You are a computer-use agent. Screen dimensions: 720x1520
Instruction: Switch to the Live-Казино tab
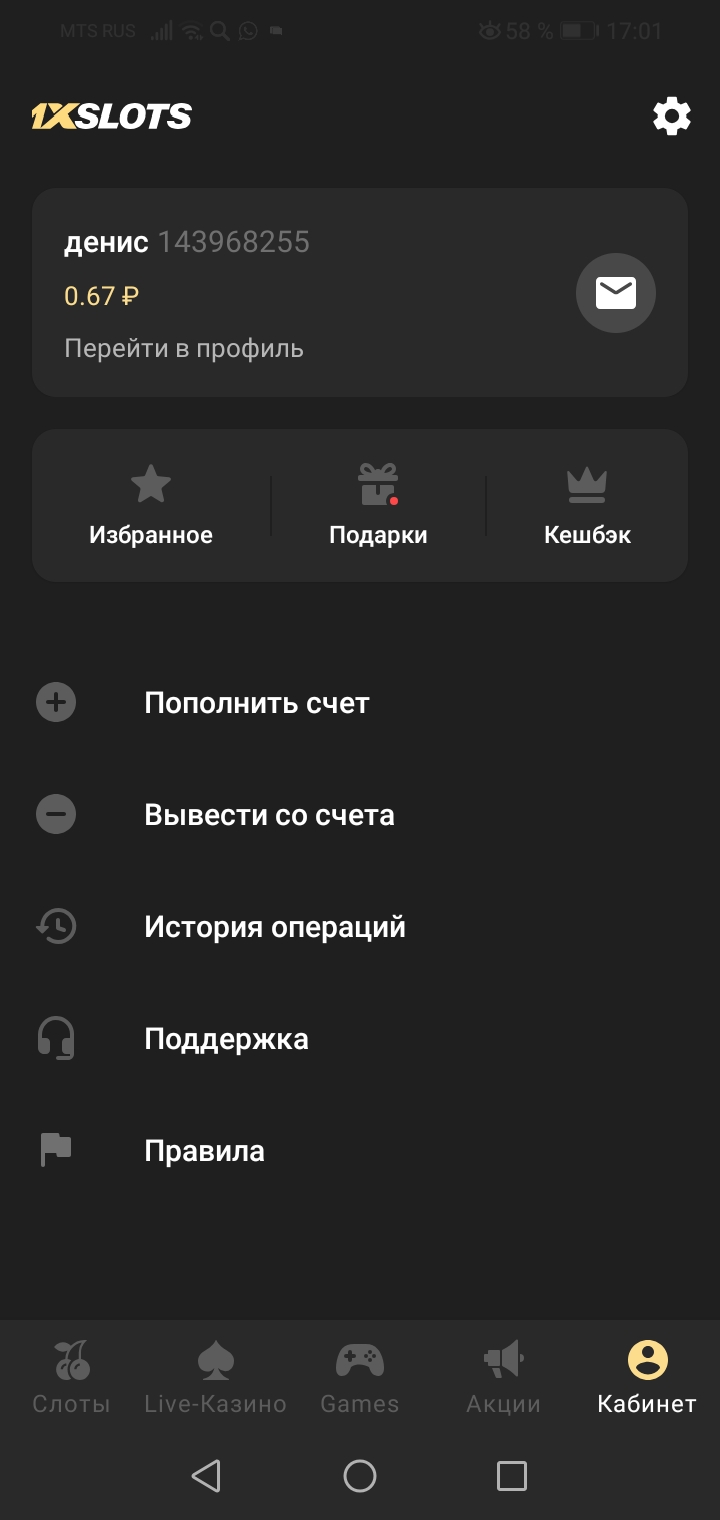[x=215, y=1378]
